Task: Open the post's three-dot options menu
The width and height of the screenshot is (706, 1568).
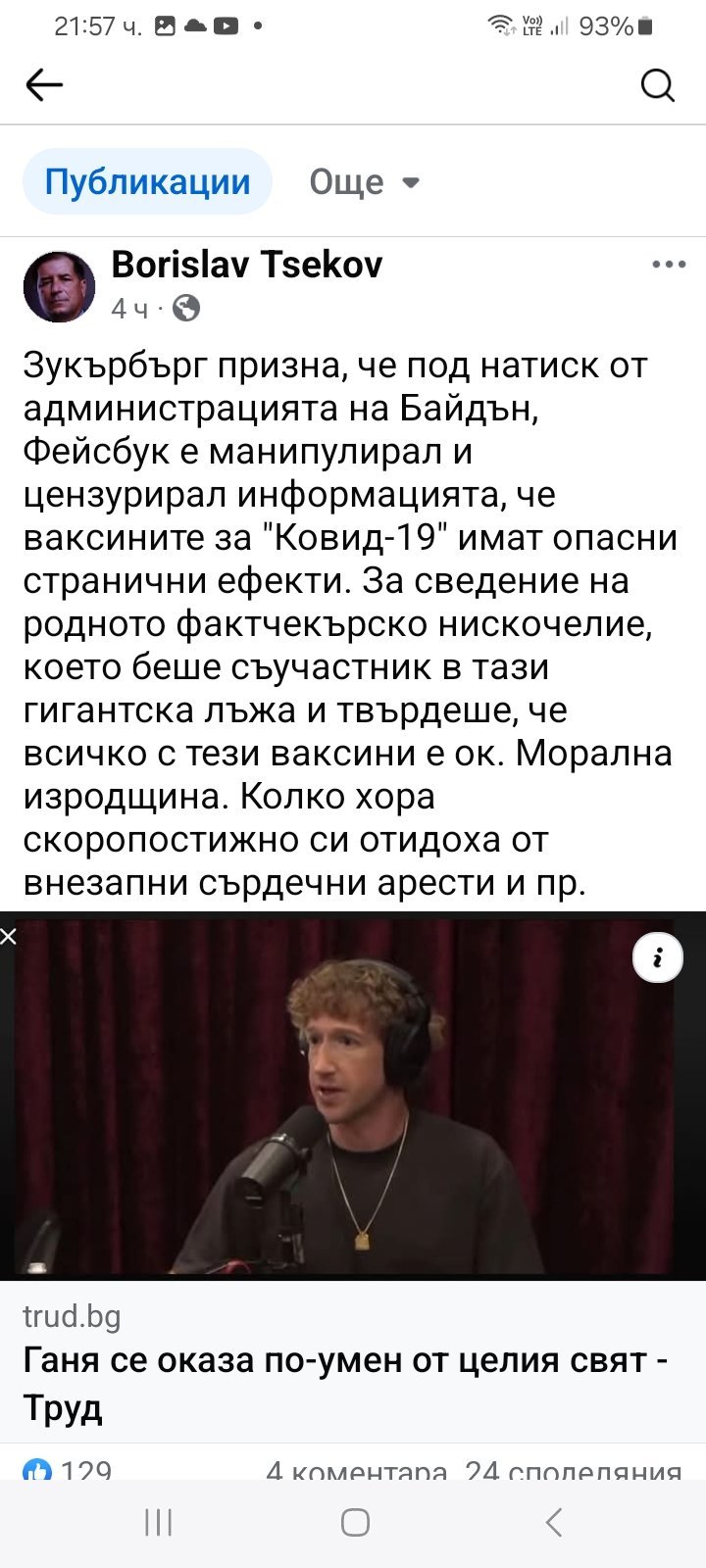Action: pos(669,265)
